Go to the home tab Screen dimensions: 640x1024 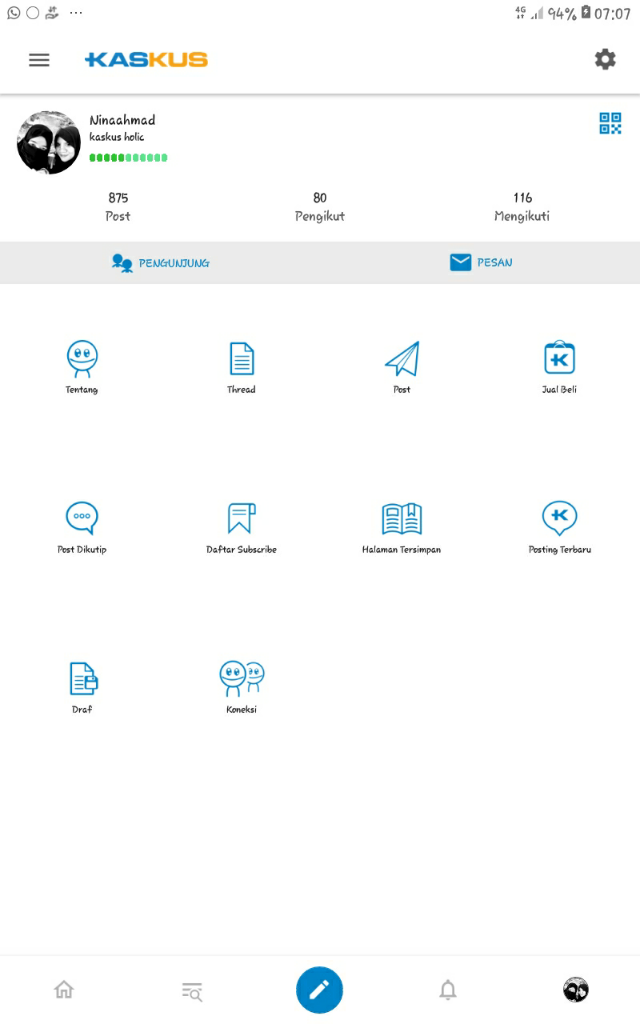click(64, 990)
